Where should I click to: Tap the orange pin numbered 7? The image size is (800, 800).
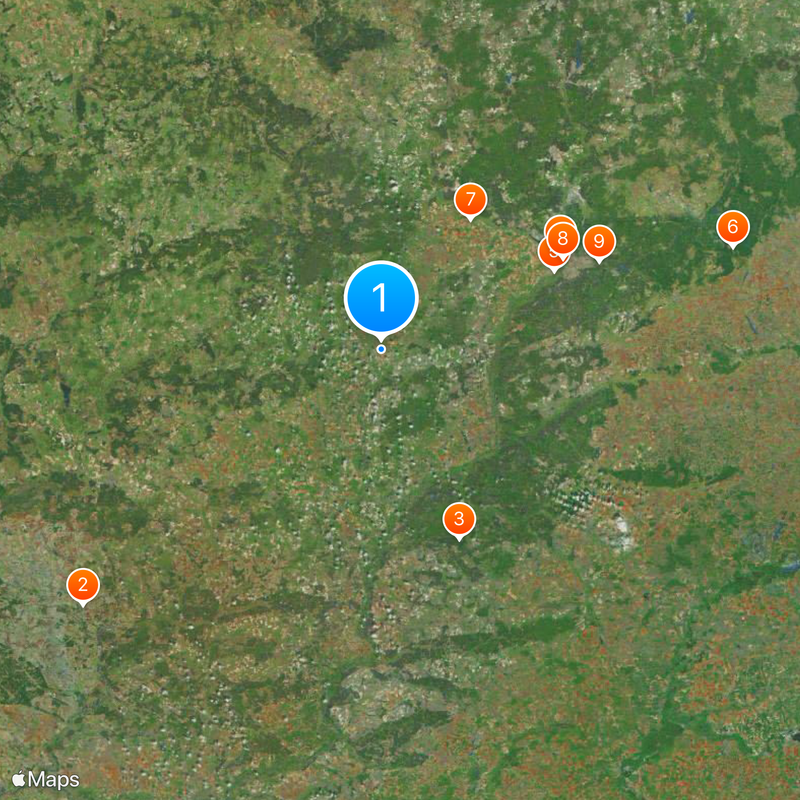(470, 200)
